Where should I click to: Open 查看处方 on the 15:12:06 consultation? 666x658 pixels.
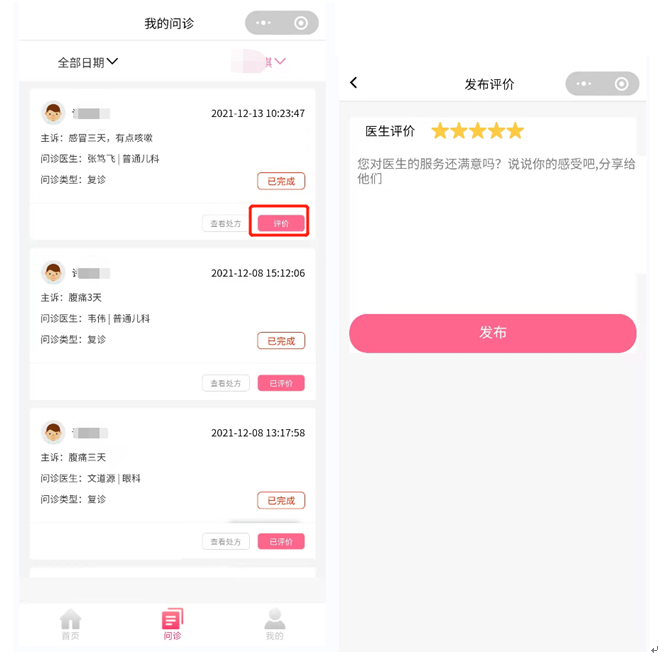point(224,383)
